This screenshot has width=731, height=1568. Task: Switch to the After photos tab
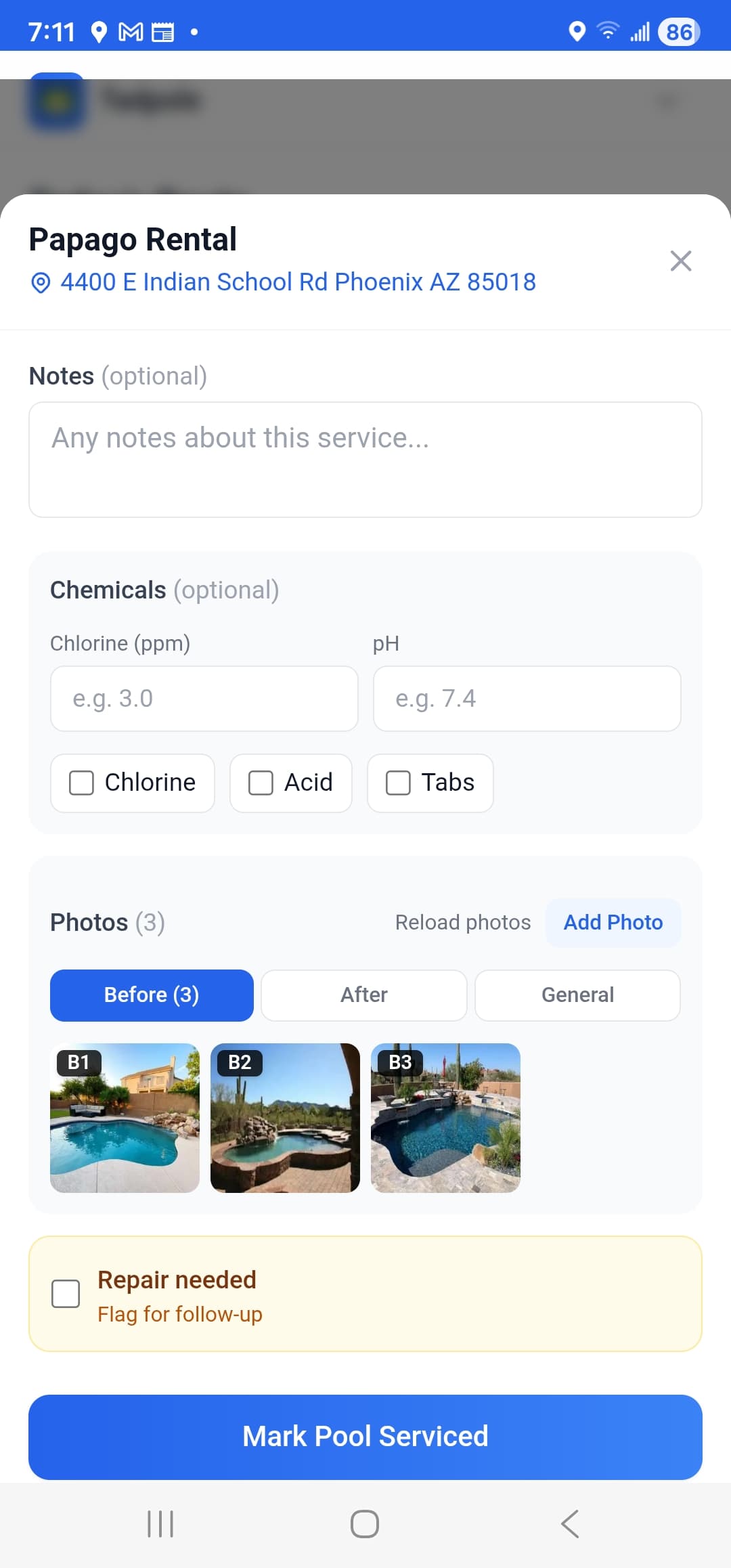pos(363,995)
